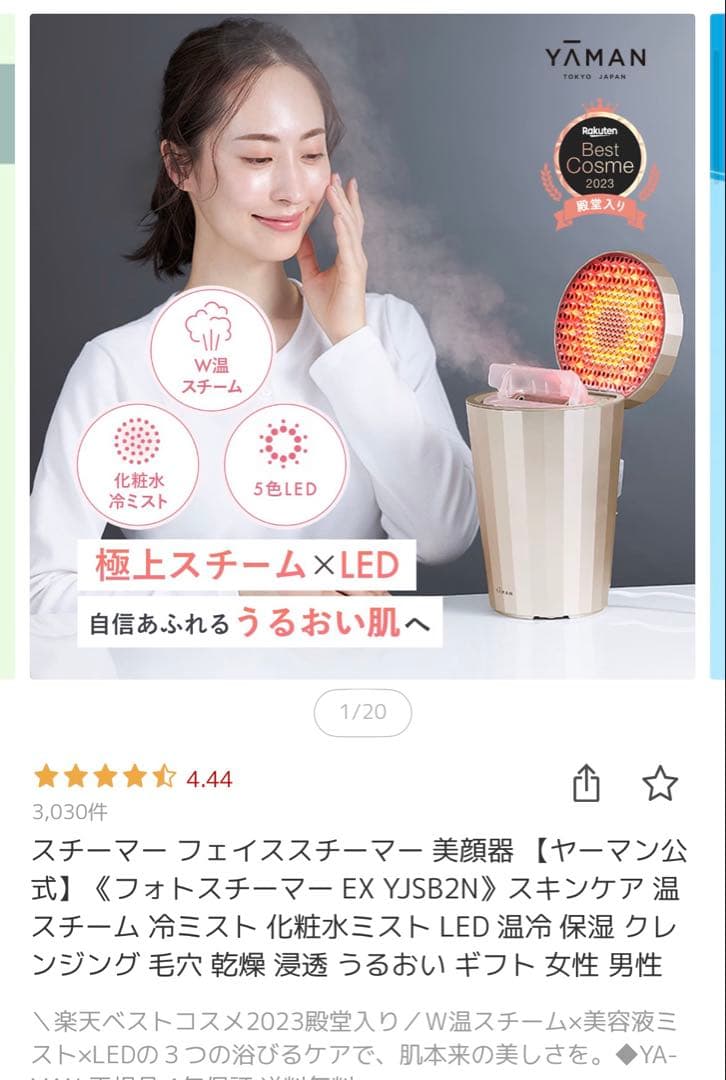726x1080 pixels.
Task: Open the 4.44 star rating reviews
Action: pos(132,778)
